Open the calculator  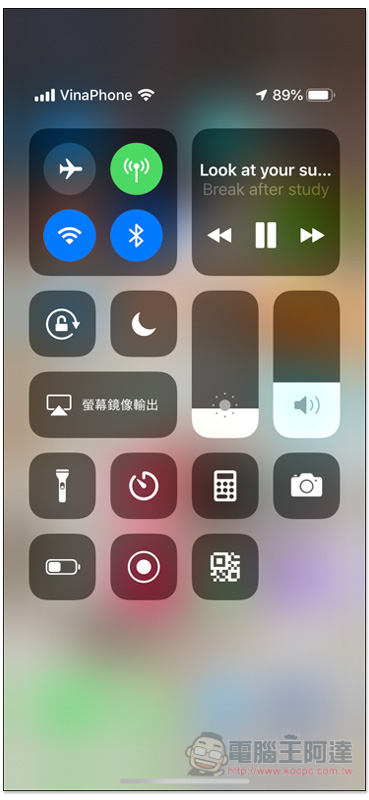(x=225, y=486)
